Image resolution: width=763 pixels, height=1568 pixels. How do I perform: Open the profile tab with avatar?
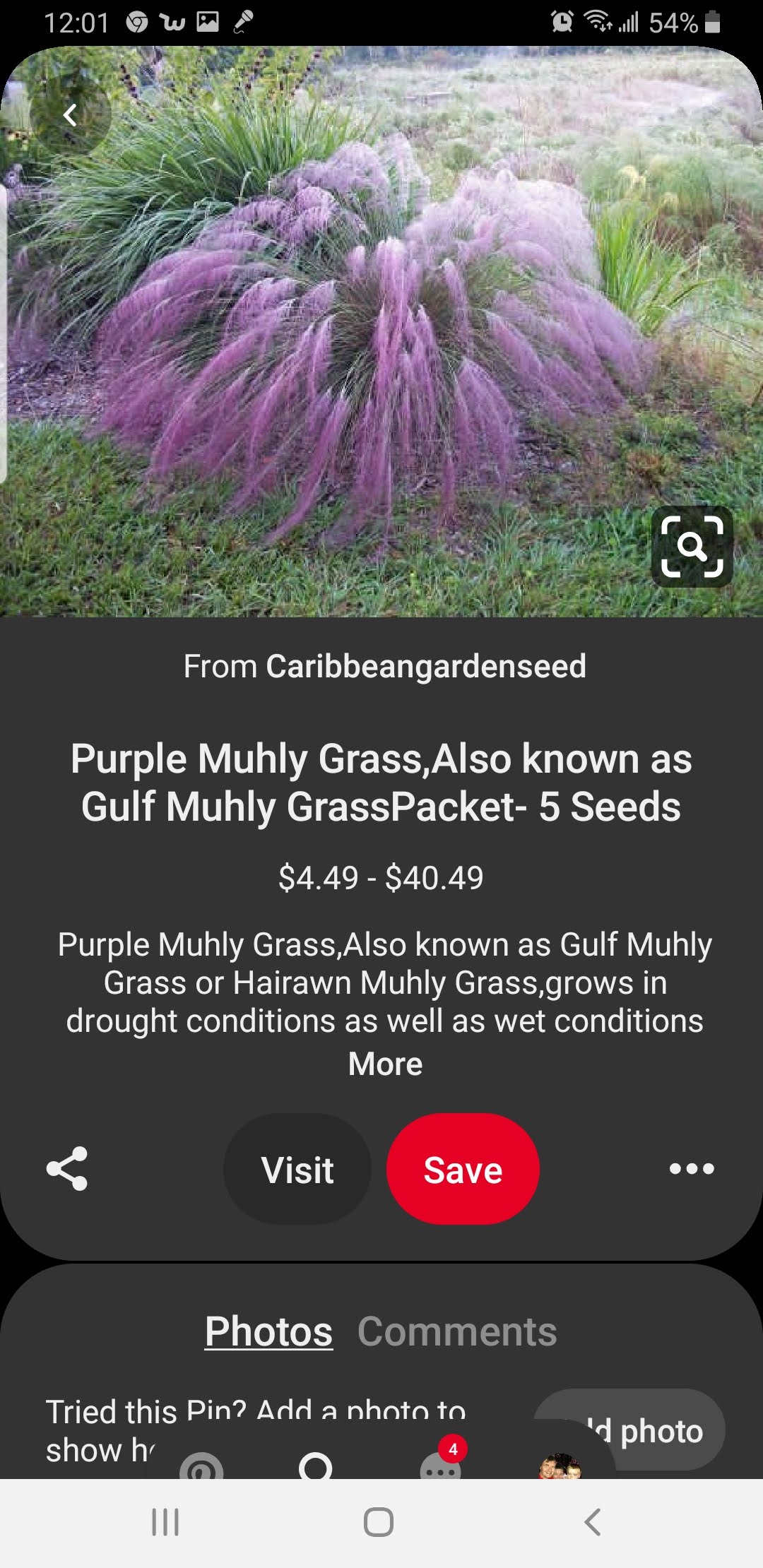tap(560, 1466)
